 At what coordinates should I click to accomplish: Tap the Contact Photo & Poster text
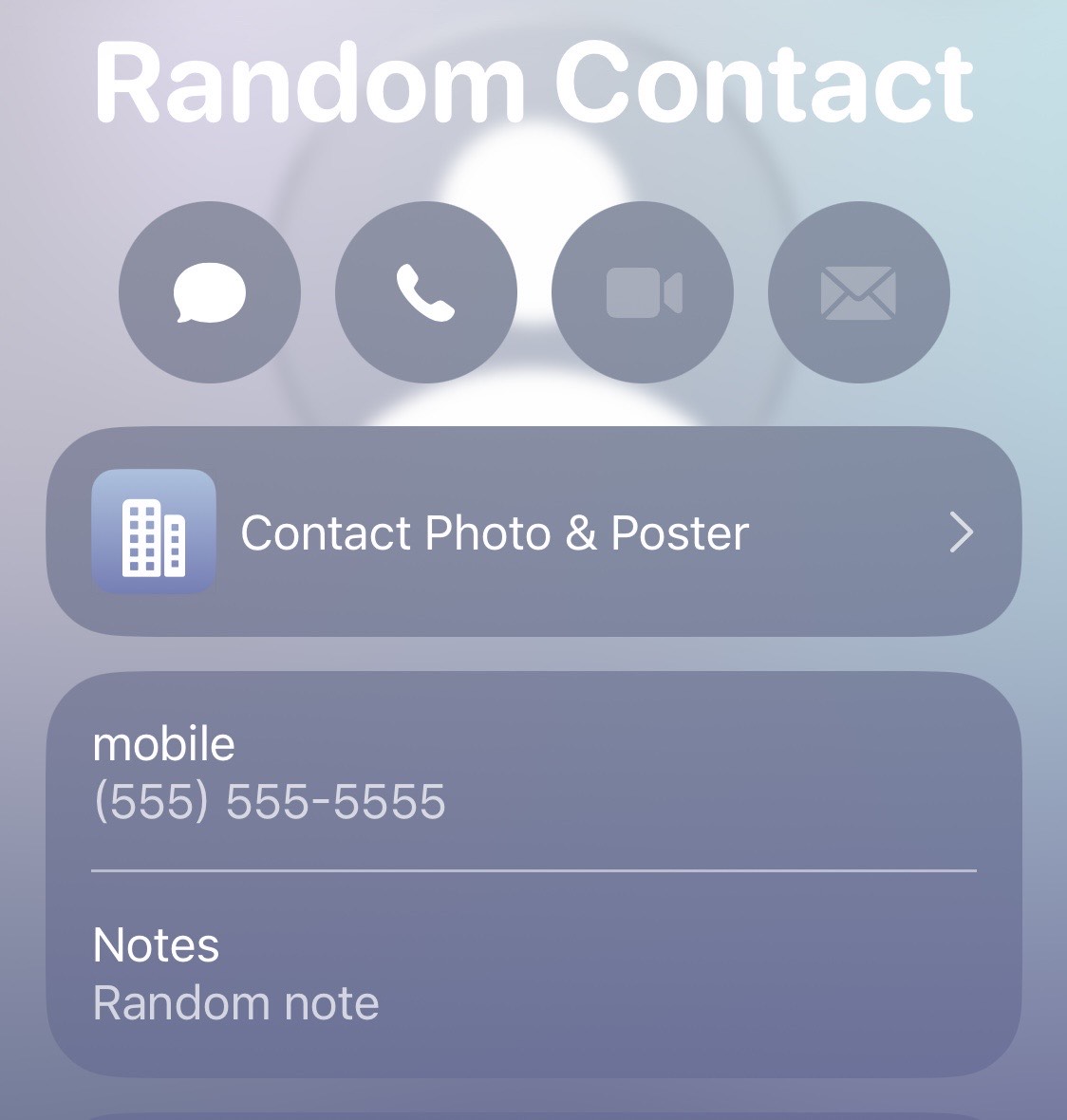(496, 533)
